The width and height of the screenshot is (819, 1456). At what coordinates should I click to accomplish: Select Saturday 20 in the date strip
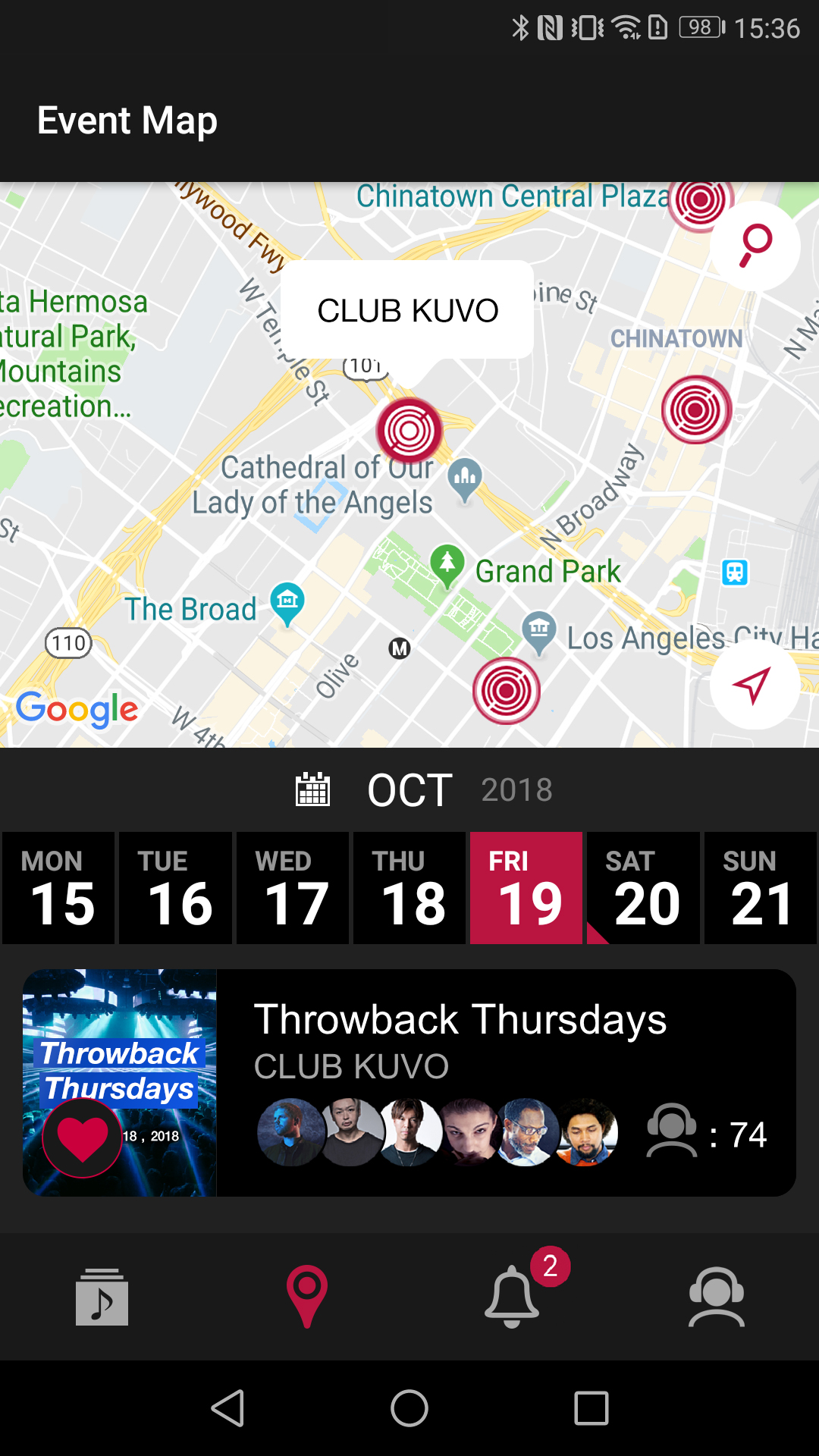[x=643, y=888]
